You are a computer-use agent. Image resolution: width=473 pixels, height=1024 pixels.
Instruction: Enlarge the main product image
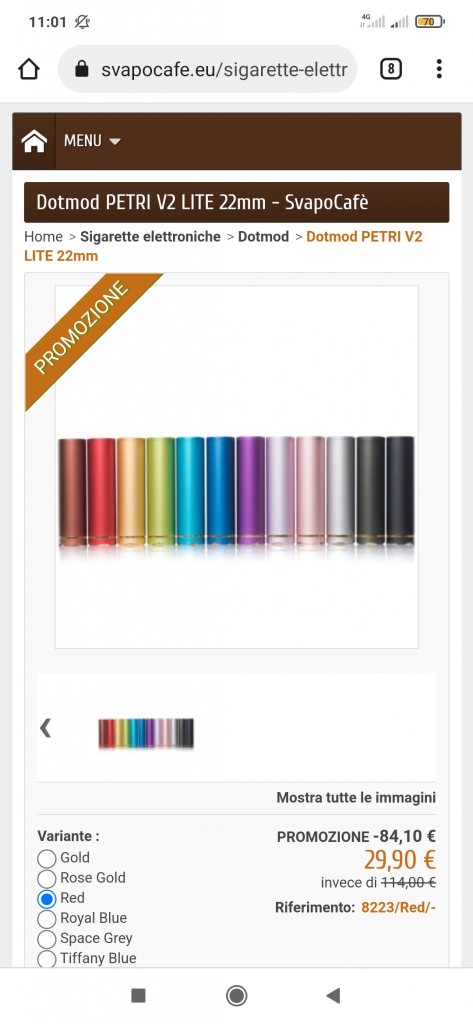click(236, 467)
